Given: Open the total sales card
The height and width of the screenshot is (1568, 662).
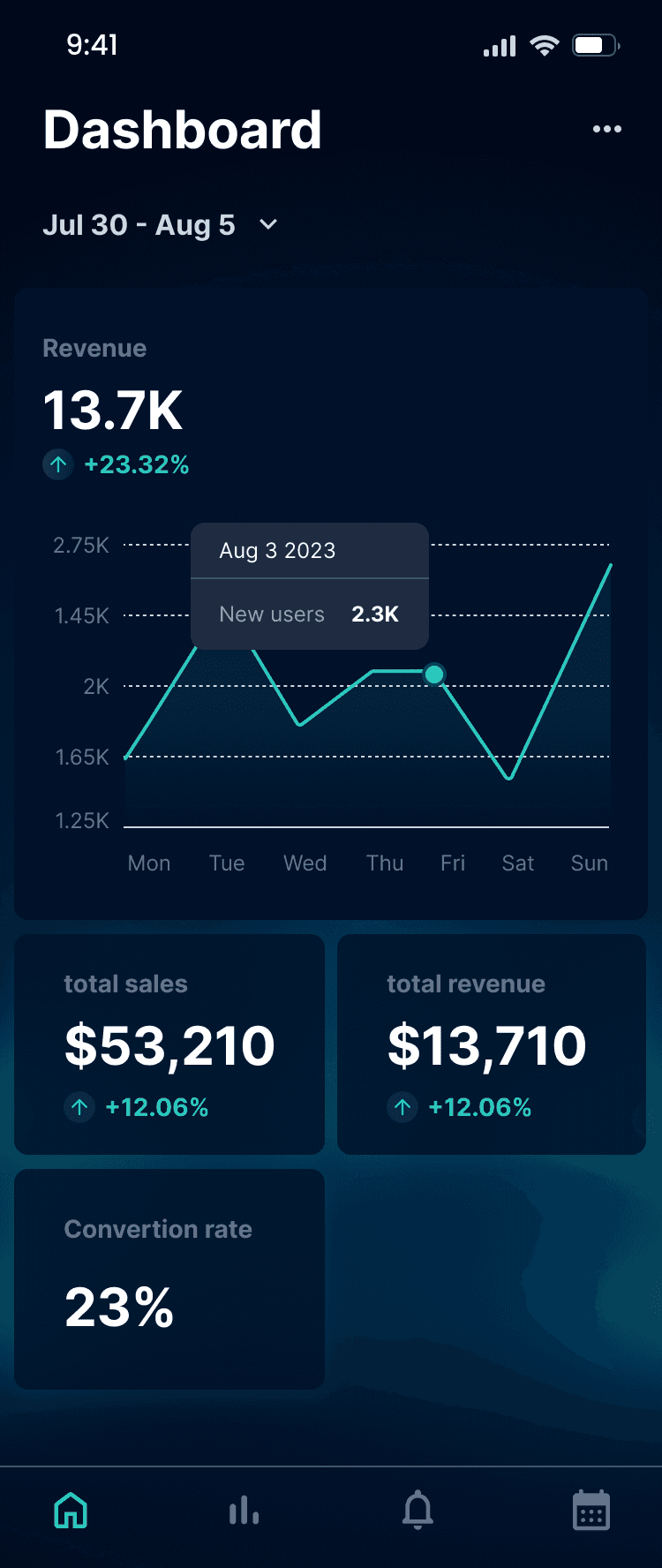Looking at the screenshot, I should (169, 1044).
